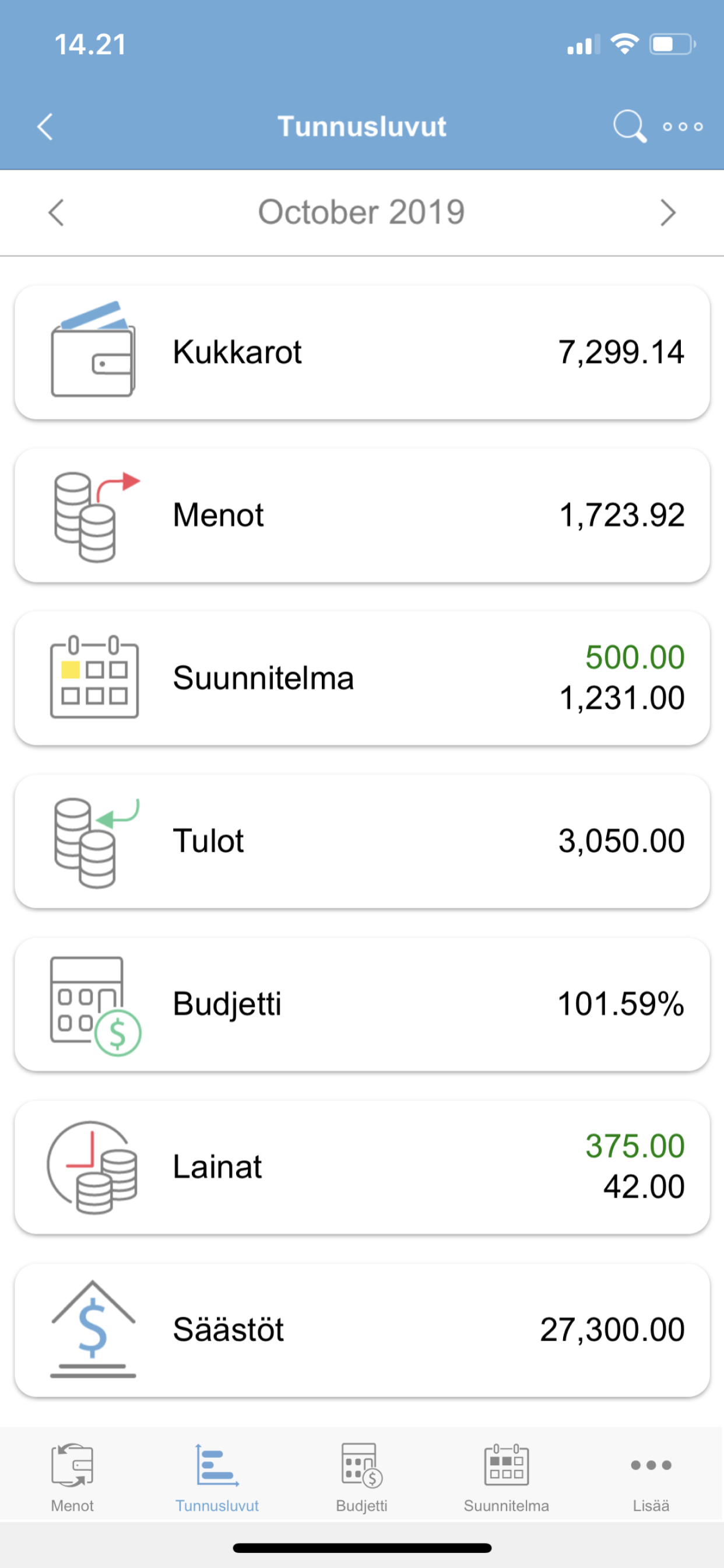Image resolution: width=724 pixels, height=1568 pixels.
Task: Open the three-dot options menu
Action: (x=682, y=127)
